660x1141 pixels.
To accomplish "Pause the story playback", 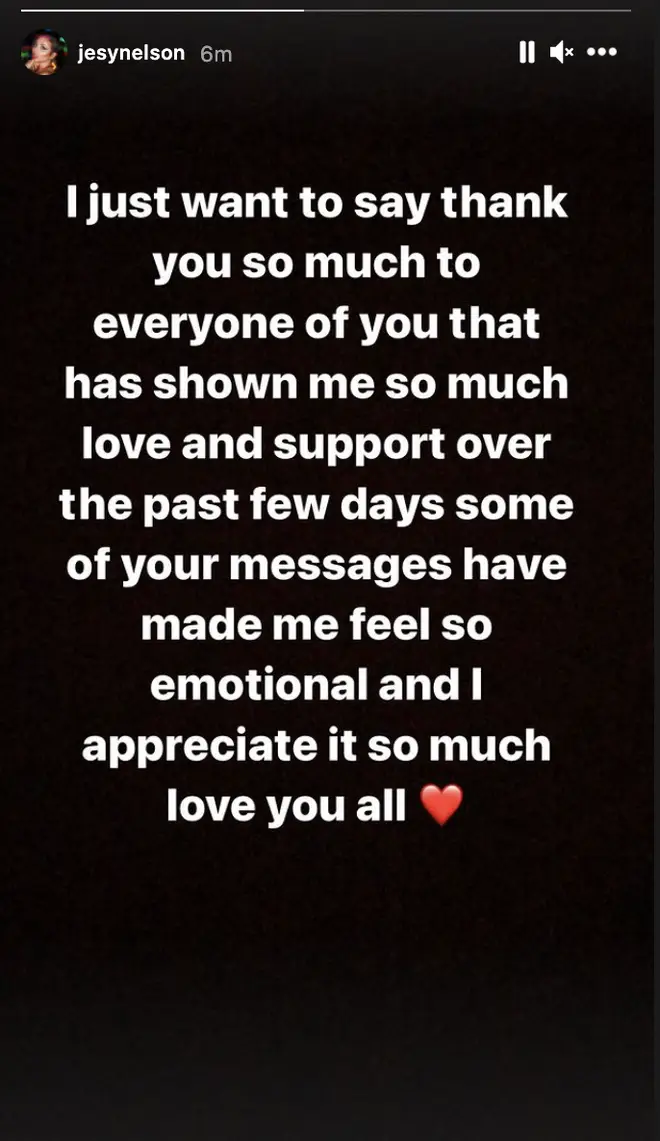I will click(527, 52).
